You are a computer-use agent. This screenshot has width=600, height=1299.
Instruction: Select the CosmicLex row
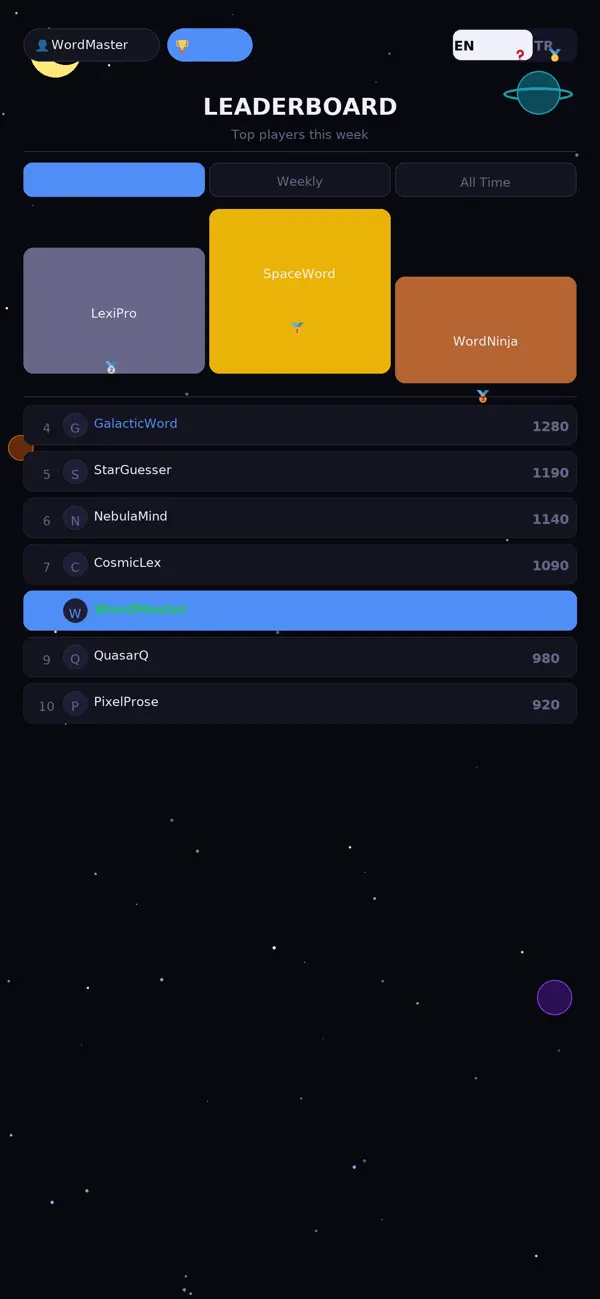point(300,564)
